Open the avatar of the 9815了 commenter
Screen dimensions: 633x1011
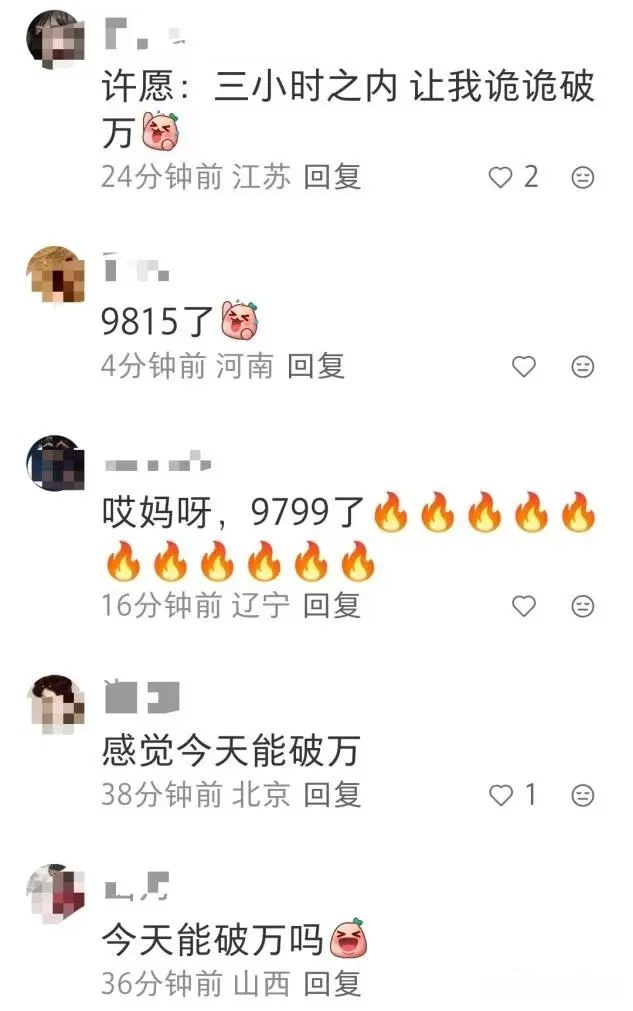click(x=54, y=273)
